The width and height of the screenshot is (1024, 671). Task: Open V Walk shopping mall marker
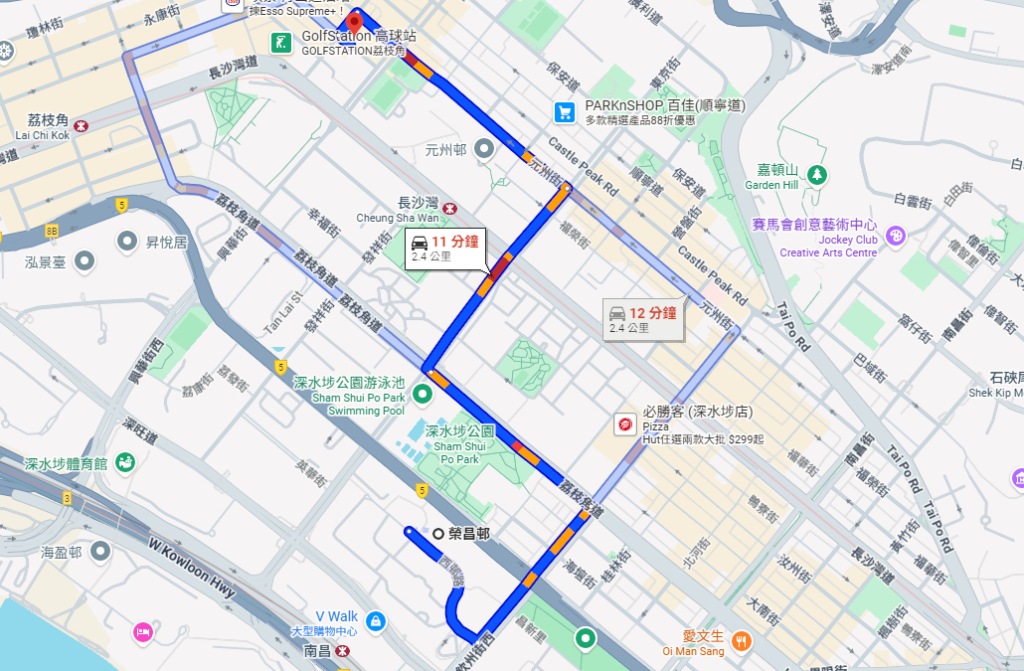tap(375, 621)
